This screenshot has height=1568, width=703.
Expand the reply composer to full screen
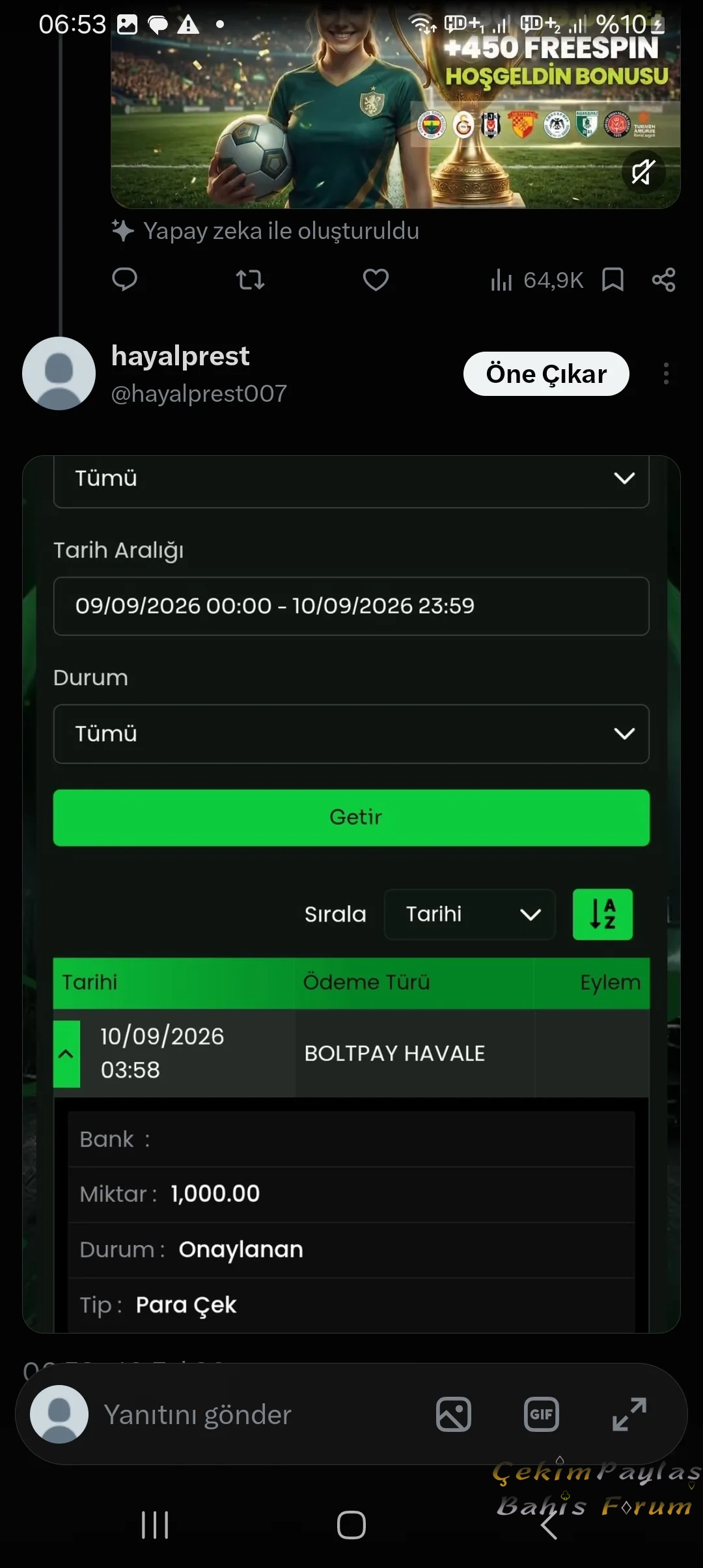629,1414
